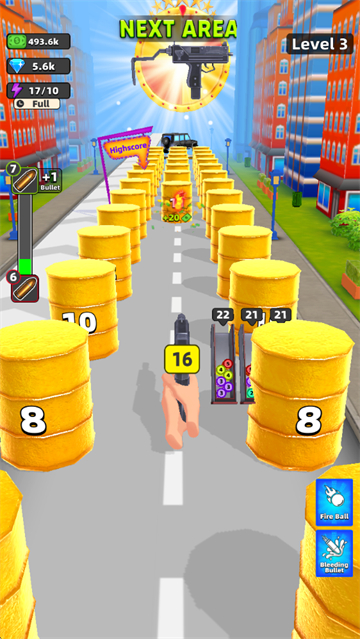The width and height of the screenshot is (360, 639).
Task: Activate the Fire Ball power-up
Action: [334, 502]
